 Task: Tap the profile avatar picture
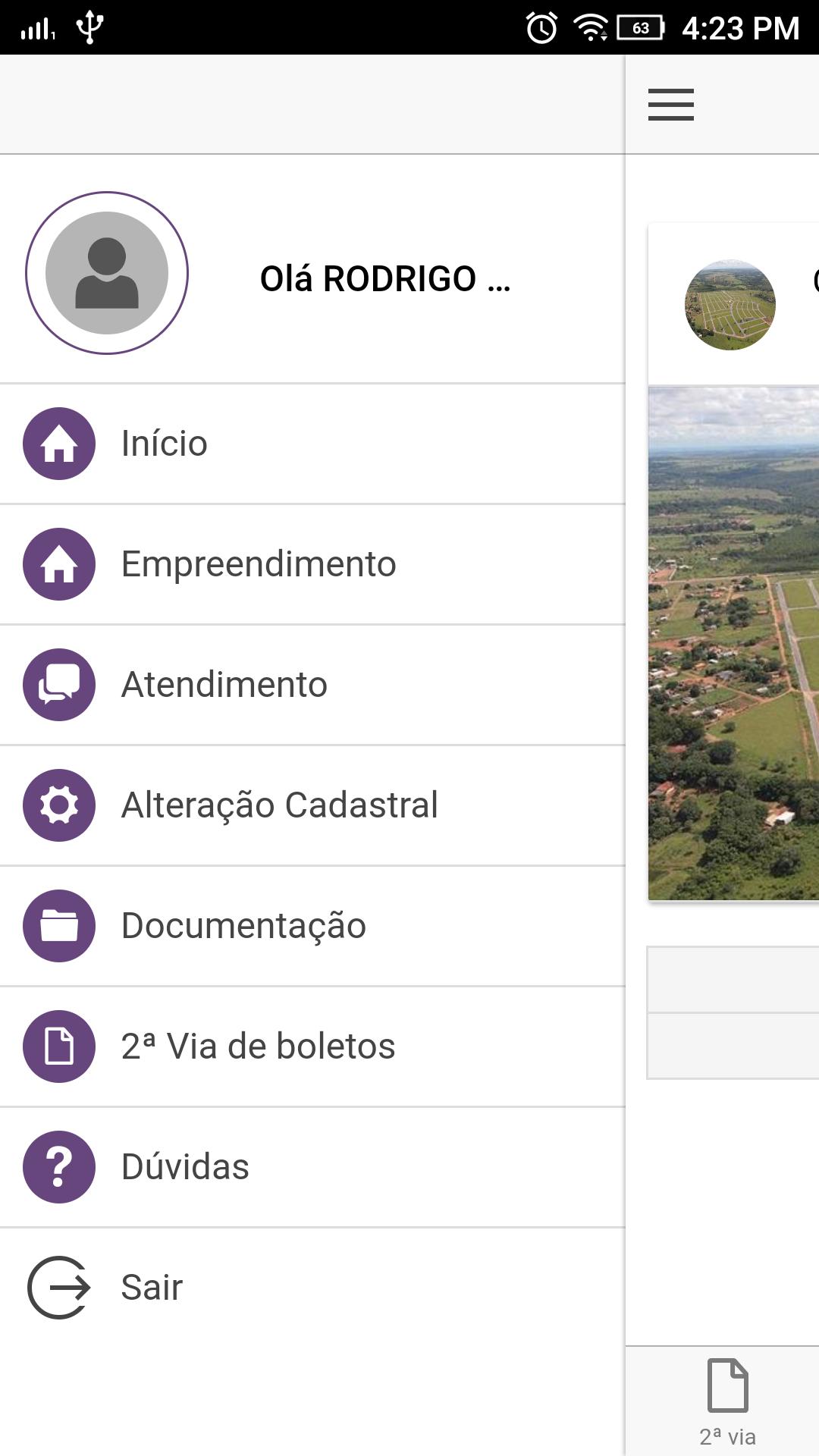click(107, 273)
